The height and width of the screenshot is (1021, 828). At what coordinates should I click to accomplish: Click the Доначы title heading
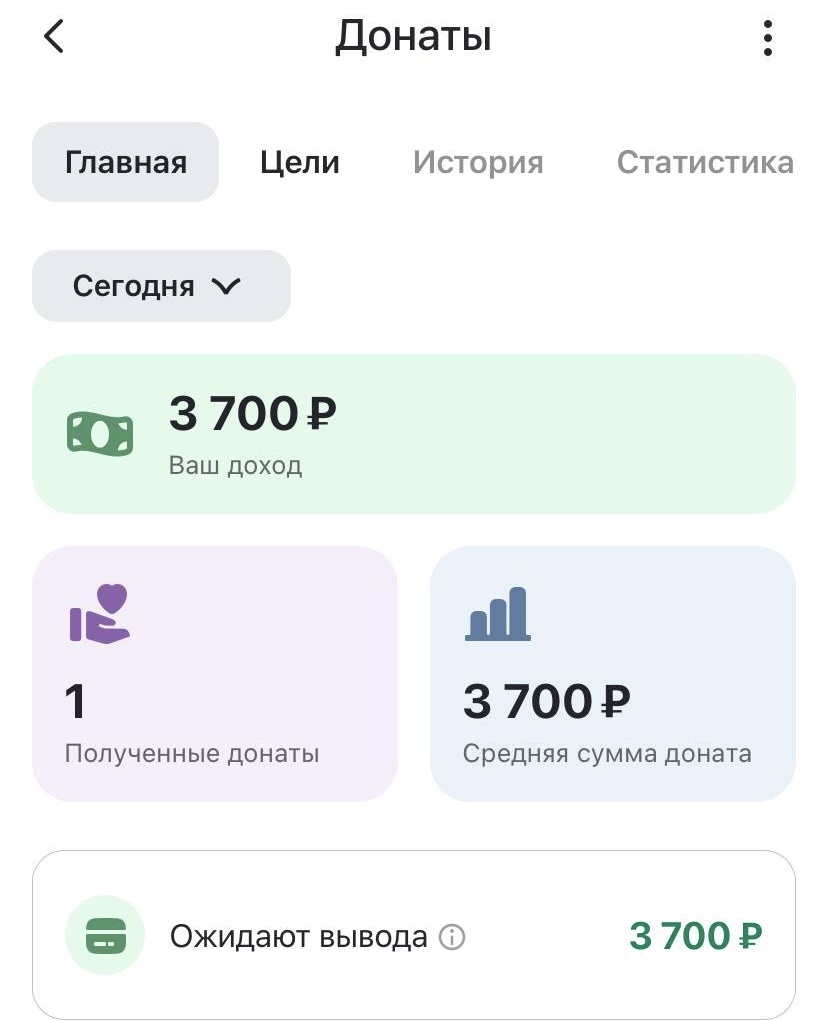coord(414,36)
